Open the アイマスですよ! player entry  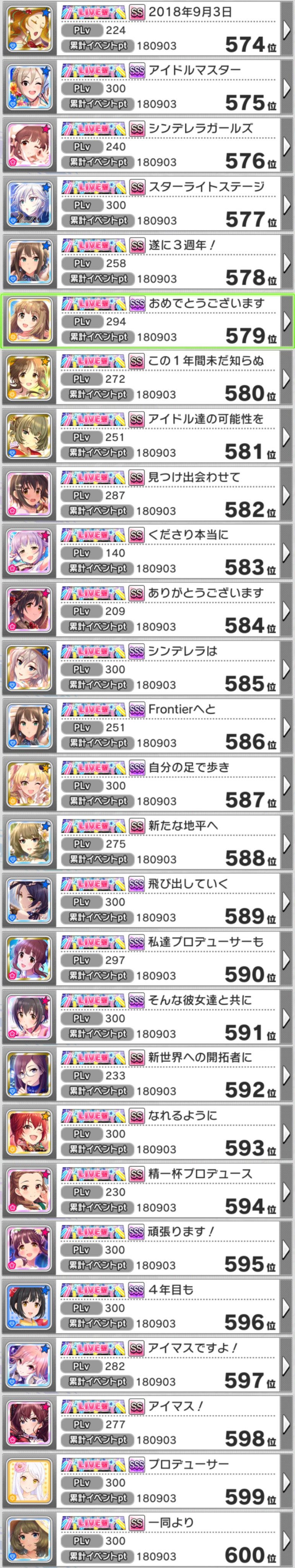(x=147, y=1366)
